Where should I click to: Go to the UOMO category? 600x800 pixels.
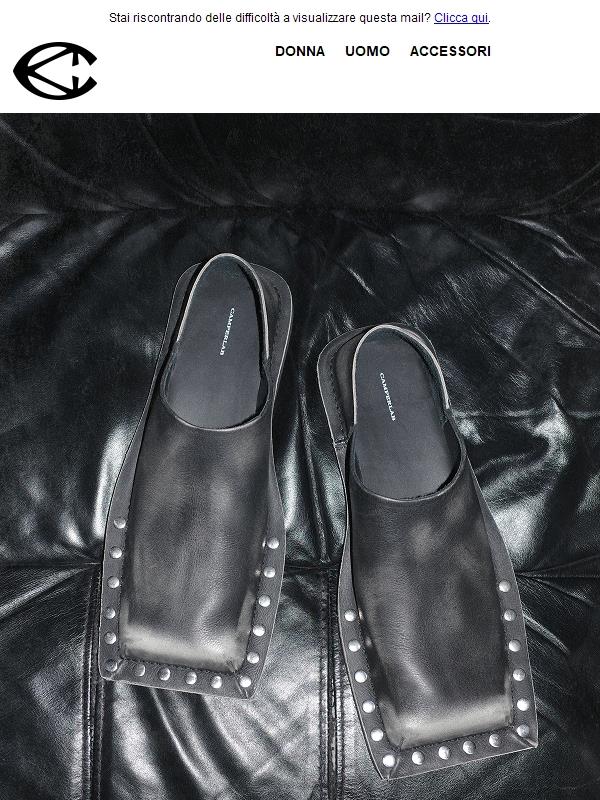pos(367,51)
